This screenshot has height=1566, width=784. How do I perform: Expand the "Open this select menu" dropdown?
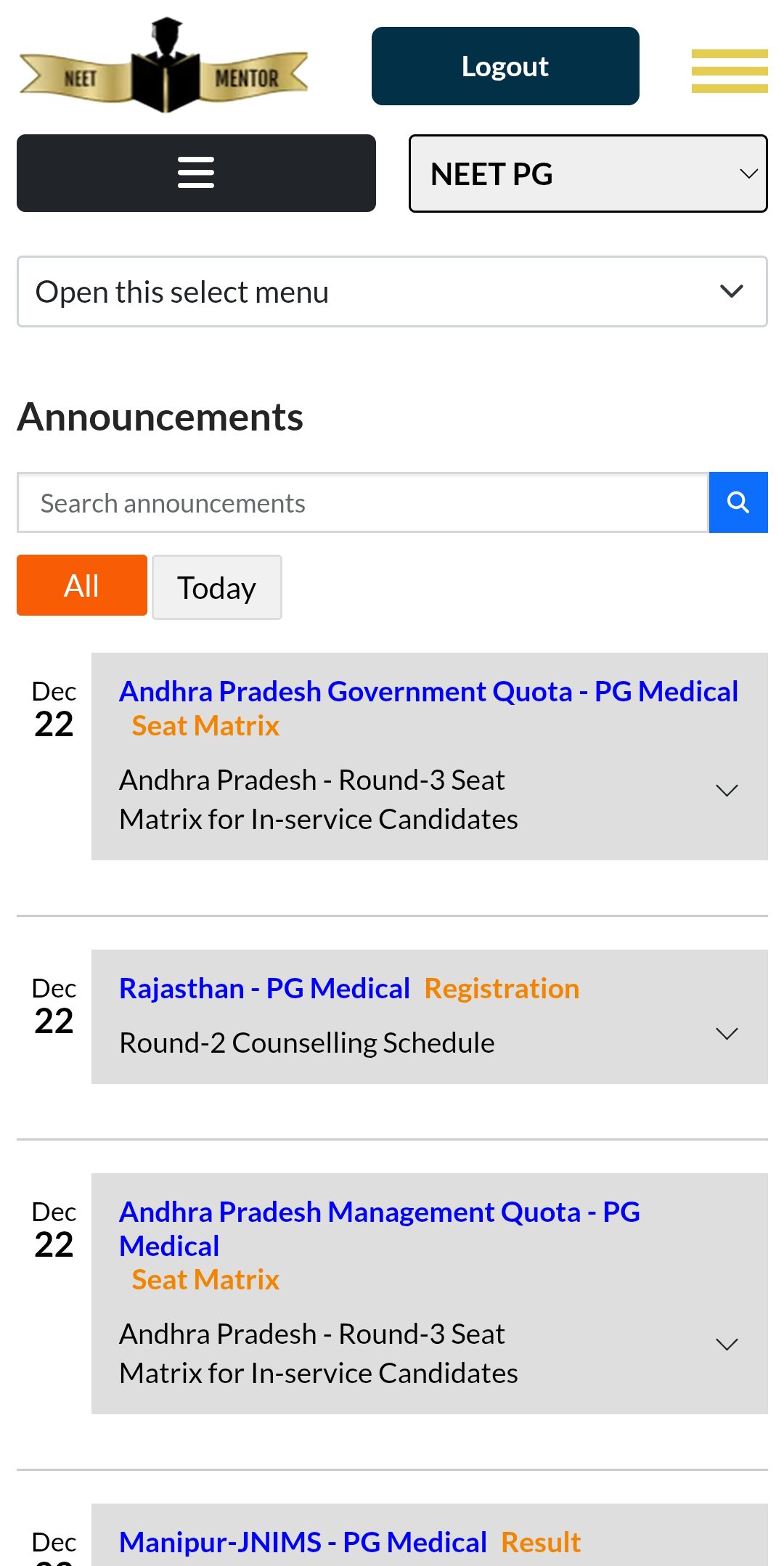392,291
